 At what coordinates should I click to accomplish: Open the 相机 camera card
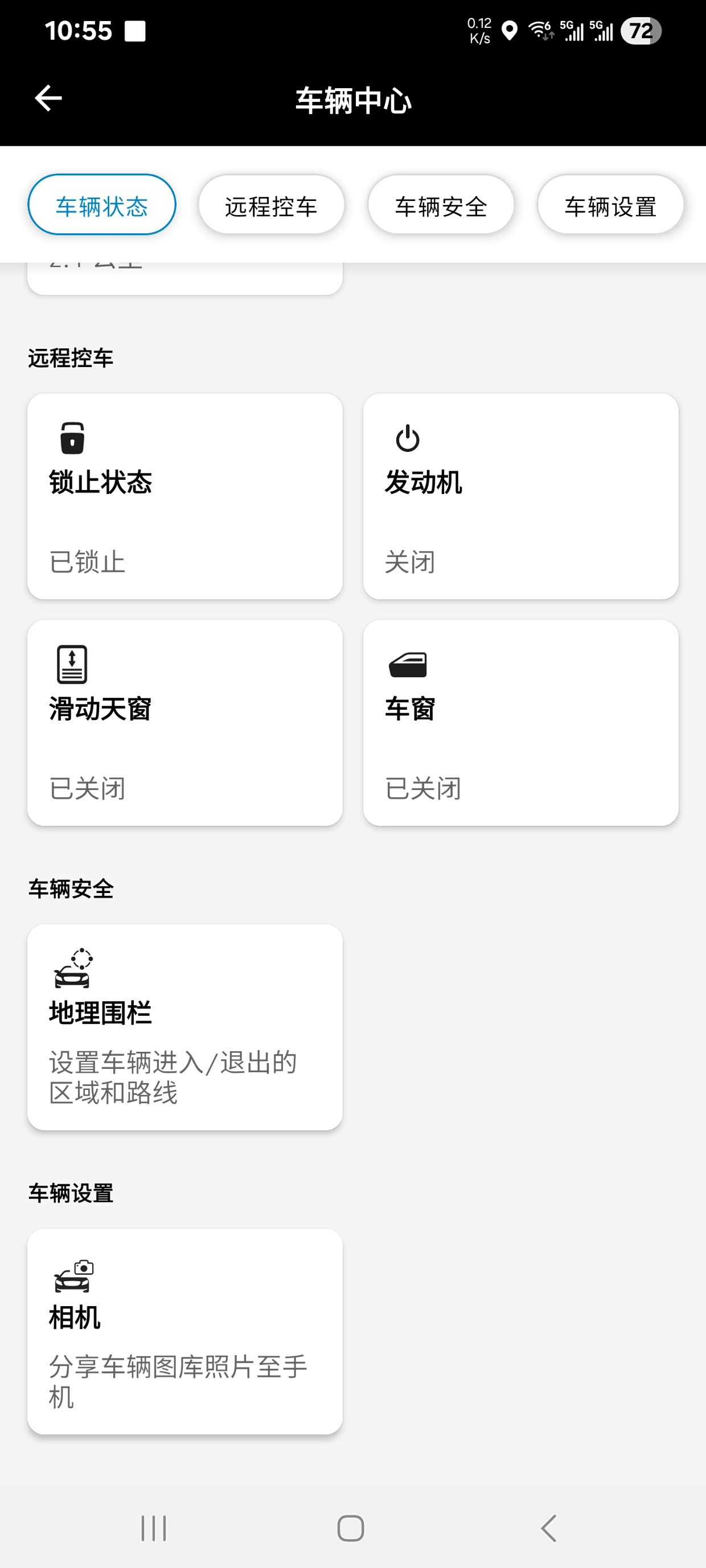click(x=184, y=1331)
